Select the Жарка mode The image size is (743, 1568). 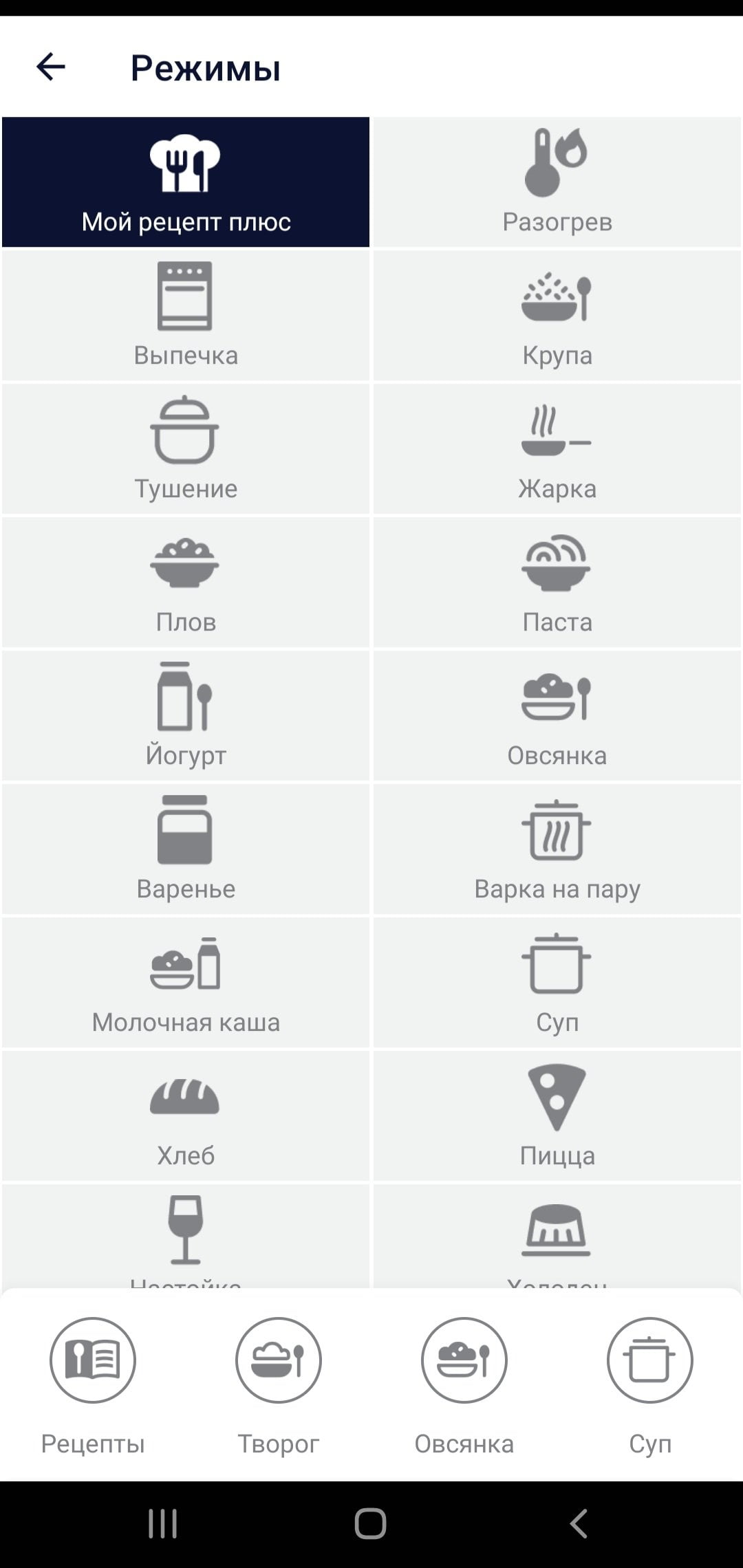[x=557, y=449]
